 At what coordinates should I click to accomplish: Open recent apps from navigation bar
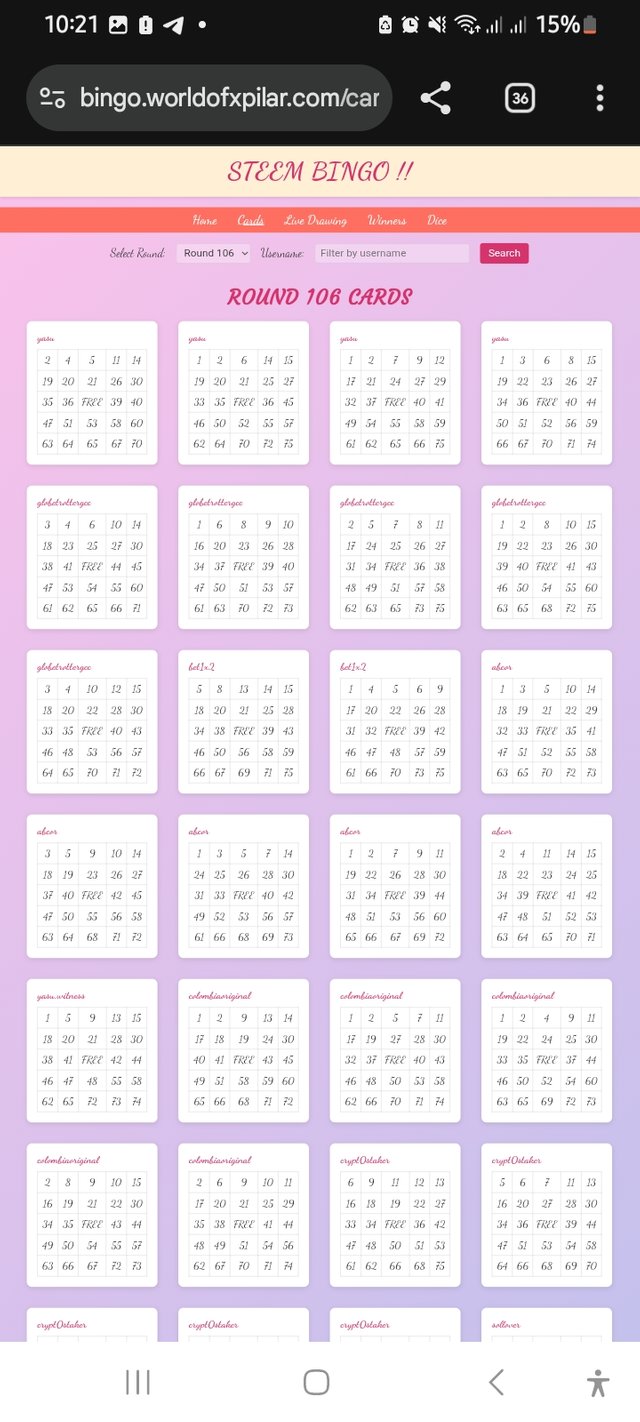138,1382
